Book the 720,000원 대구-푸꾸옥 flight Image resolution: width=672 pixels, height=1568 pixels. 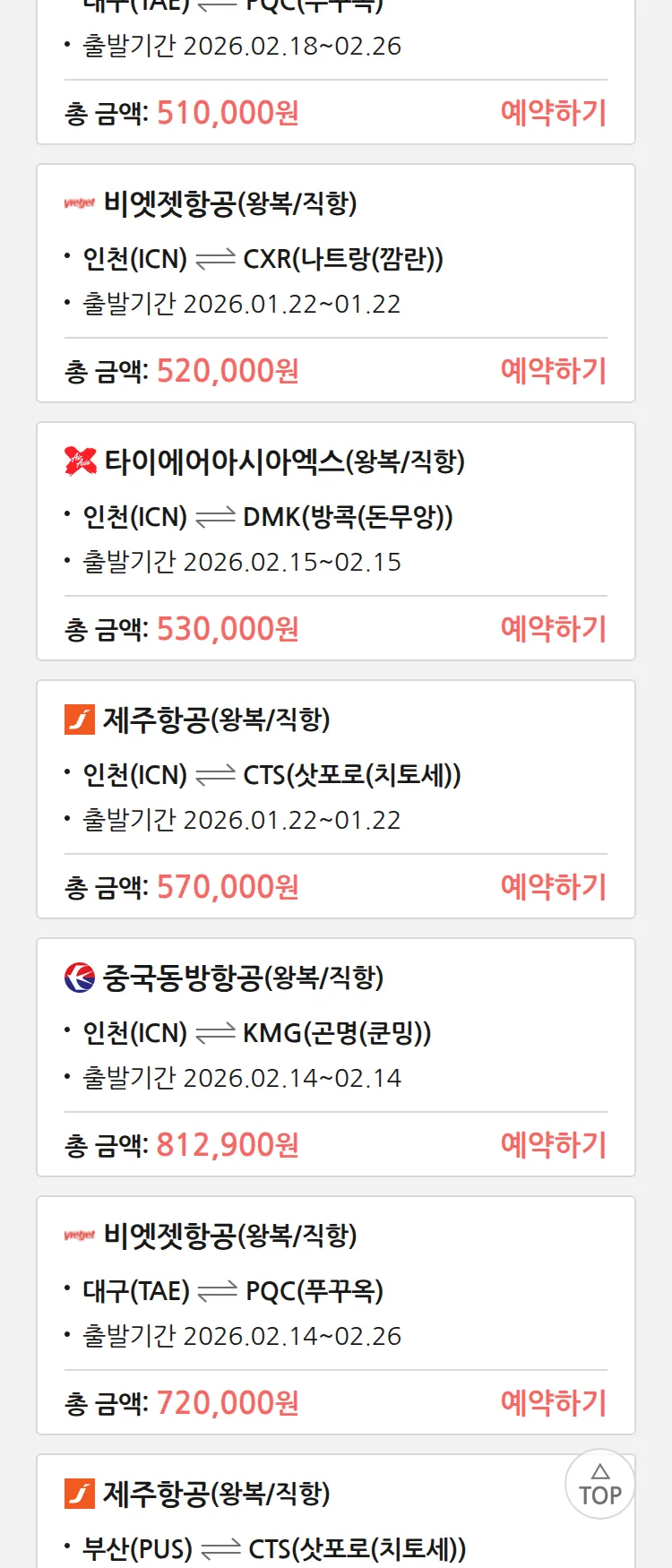[x=553, y=1403]
